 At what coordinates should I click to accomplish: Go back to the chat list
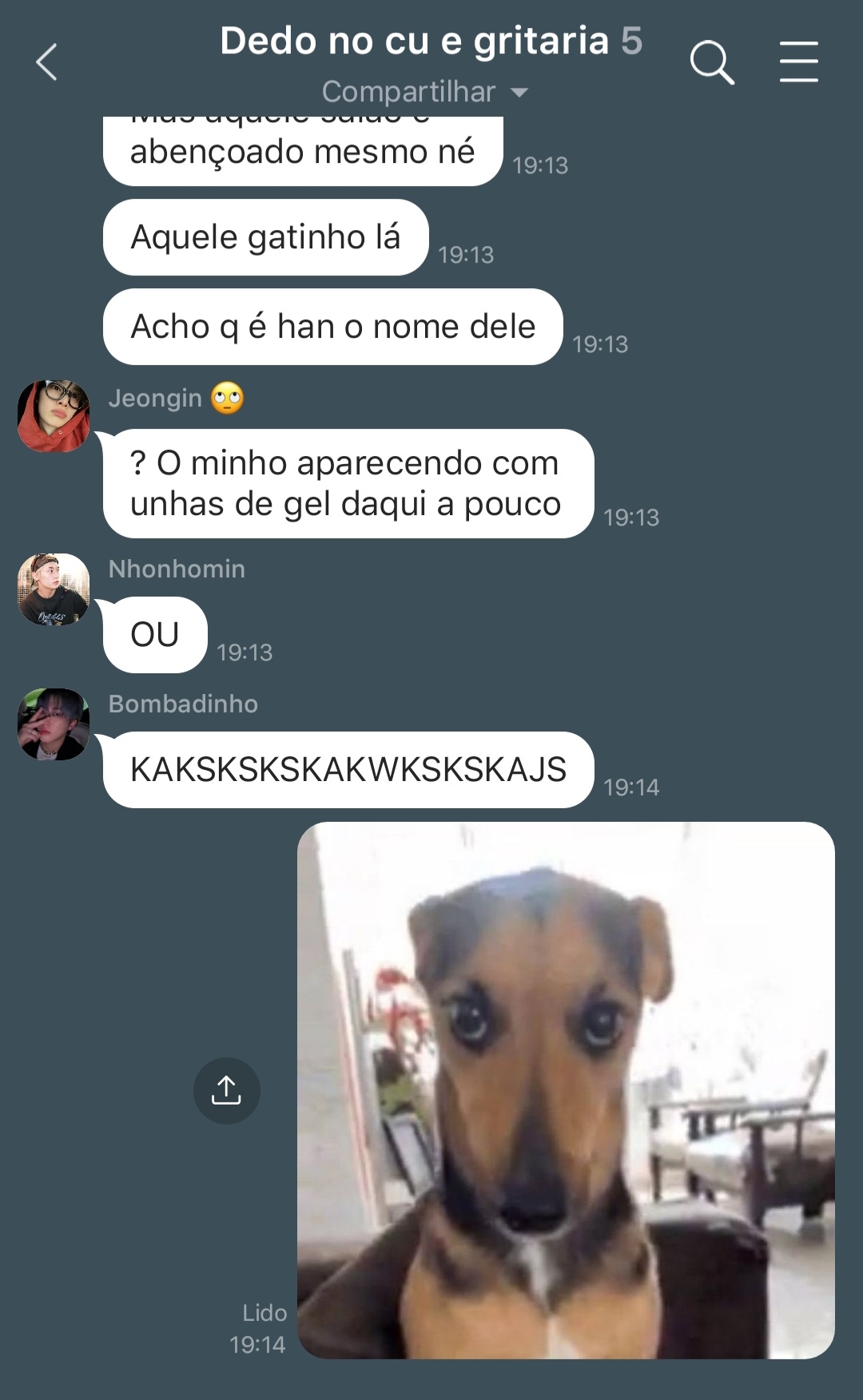pyautogui.click(x=46, y=62)
